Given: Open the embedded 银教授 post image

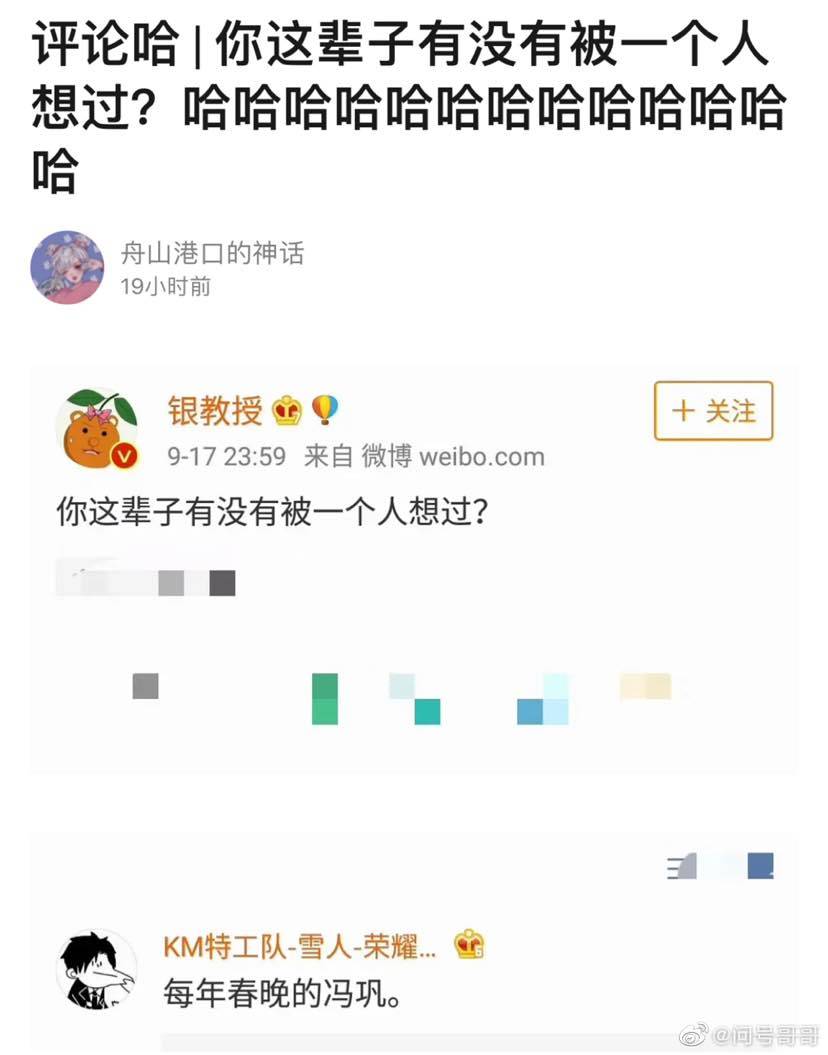Looking at the screenshot, I should 413,570.
